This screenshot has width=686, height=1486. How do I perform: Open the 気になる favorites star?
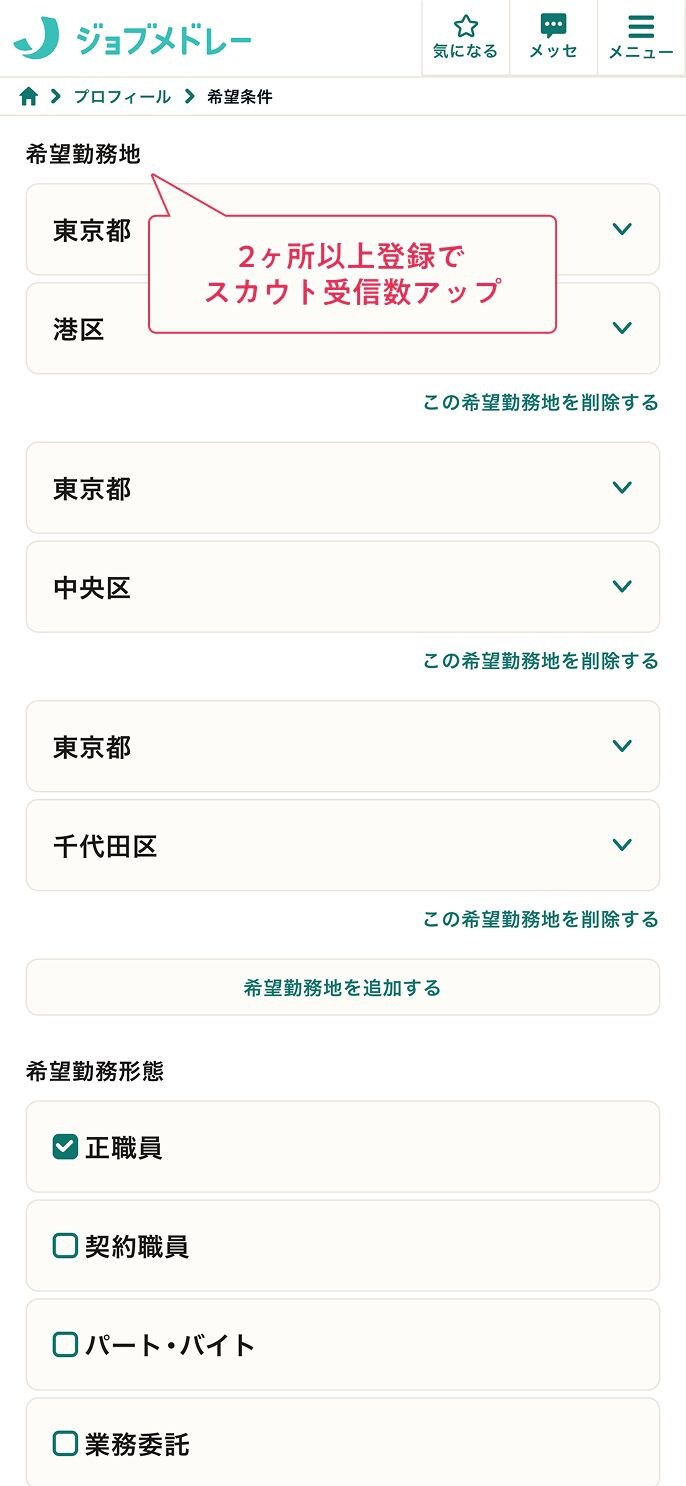pos(465,38)
